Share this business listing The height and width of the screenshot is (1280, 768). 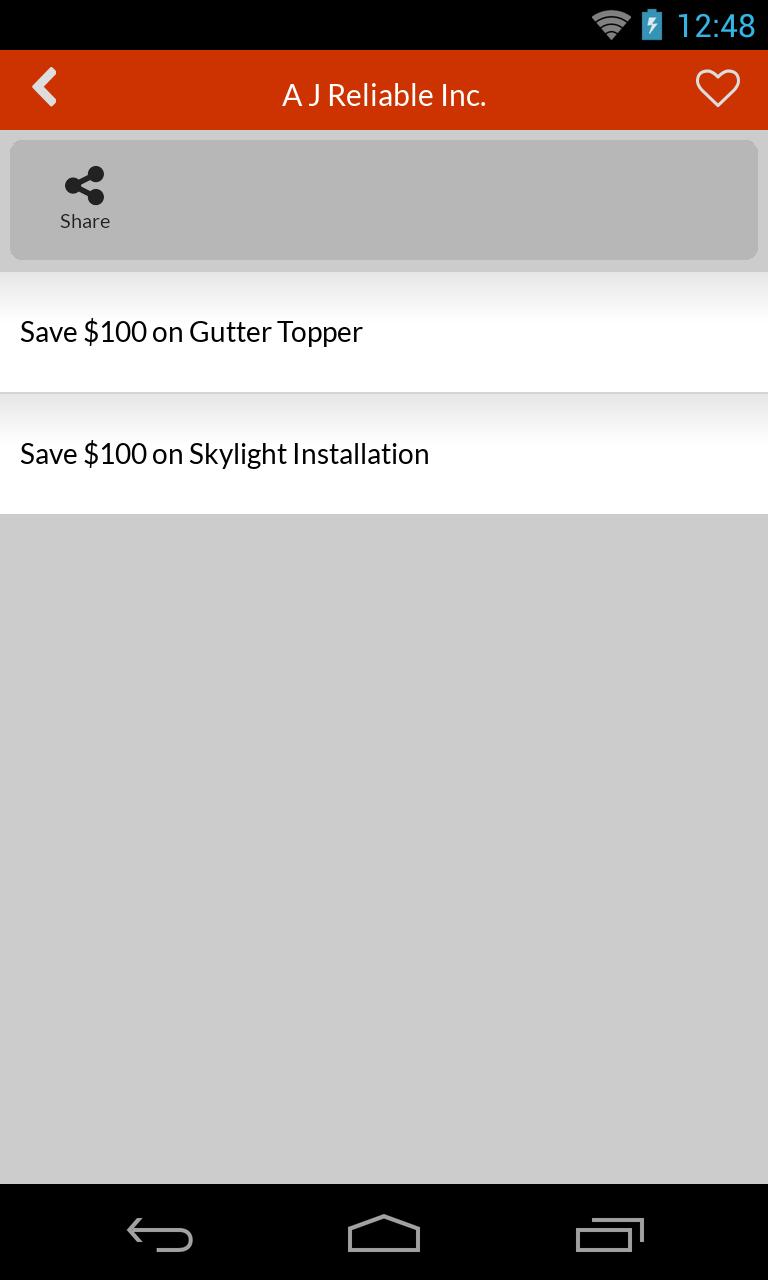(x=85, y=199)
